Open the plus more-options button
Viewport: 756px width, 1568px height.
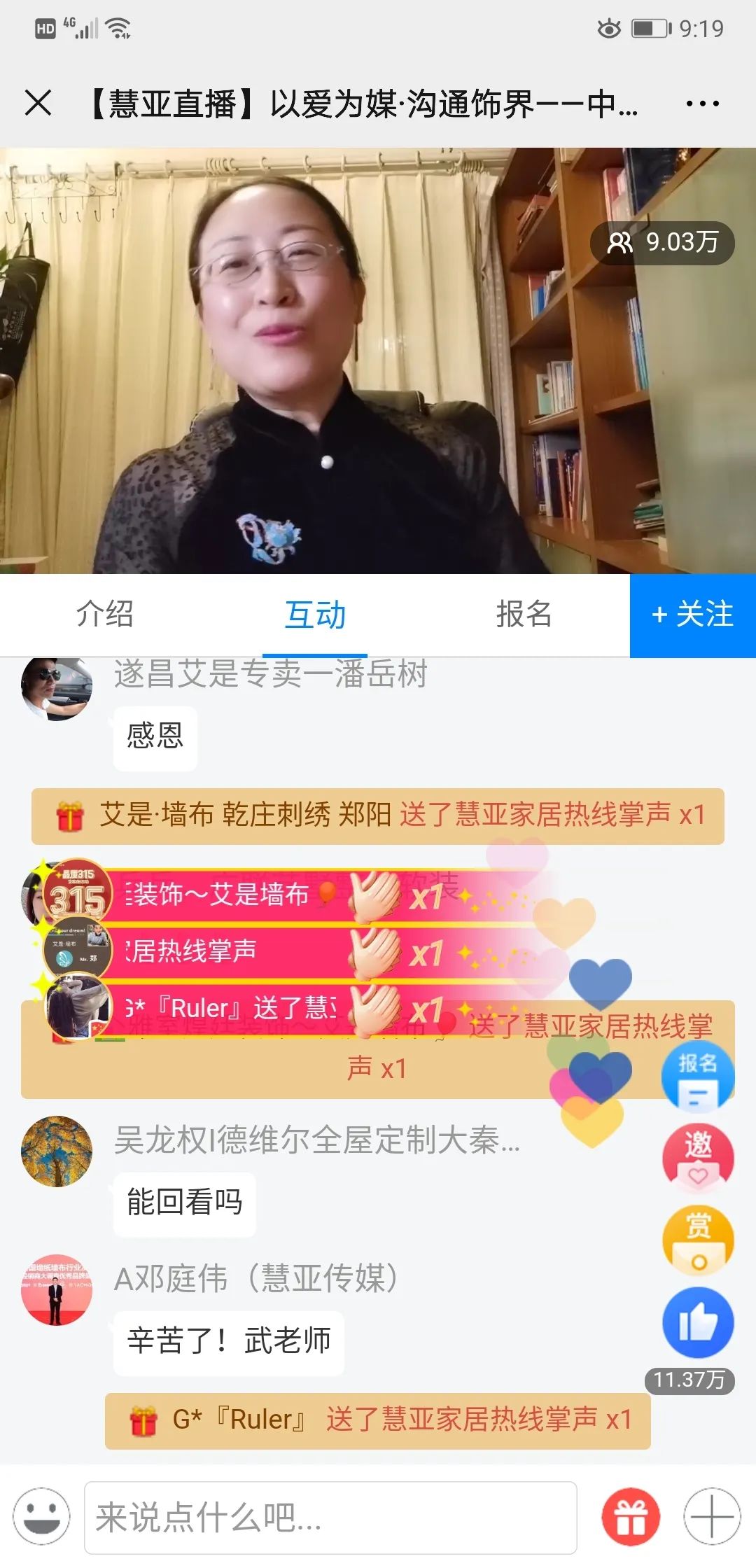click(712, 1516)
